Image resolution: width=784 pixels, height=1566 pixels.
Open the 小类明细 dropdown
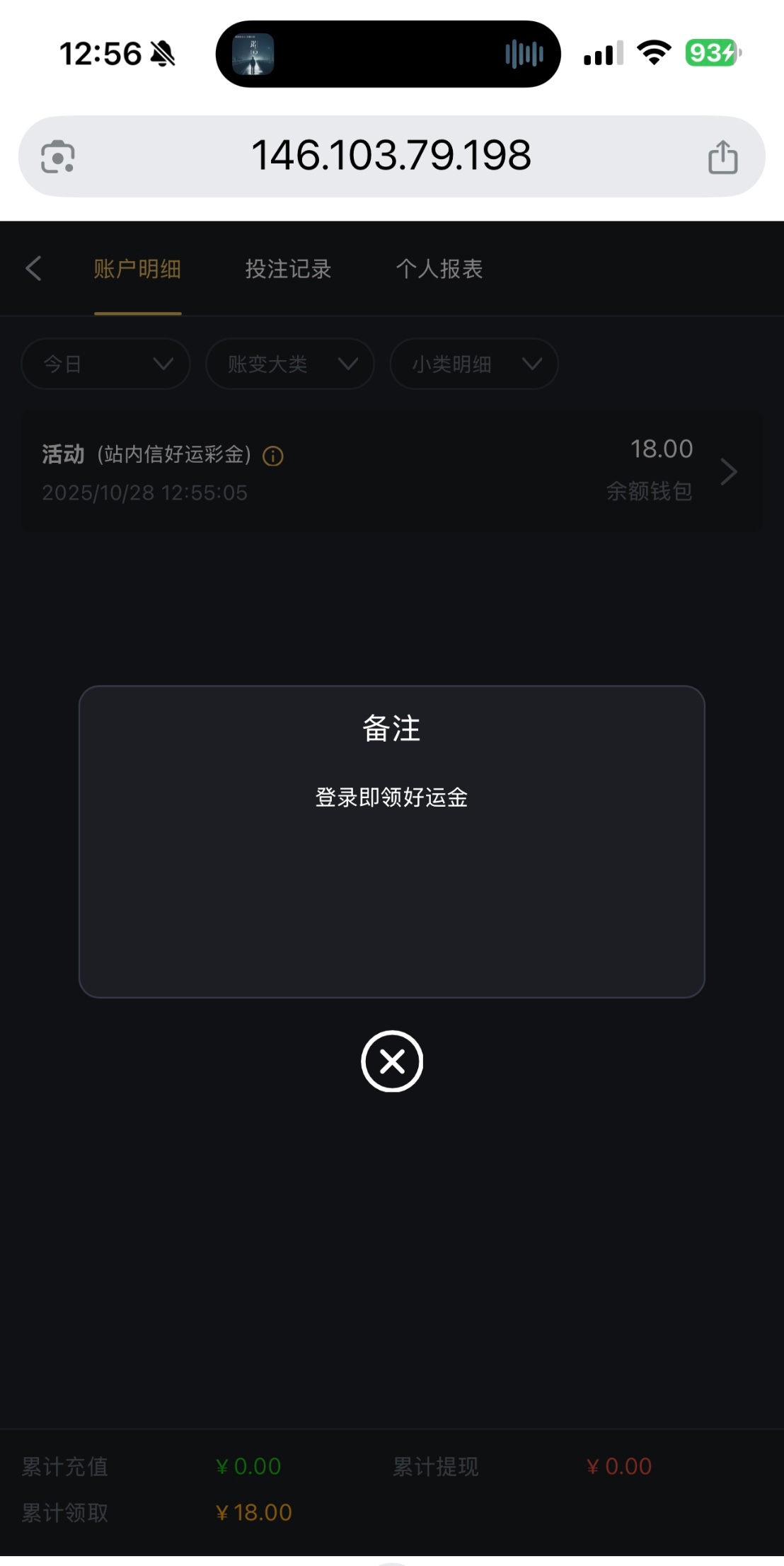coord(474,364)
